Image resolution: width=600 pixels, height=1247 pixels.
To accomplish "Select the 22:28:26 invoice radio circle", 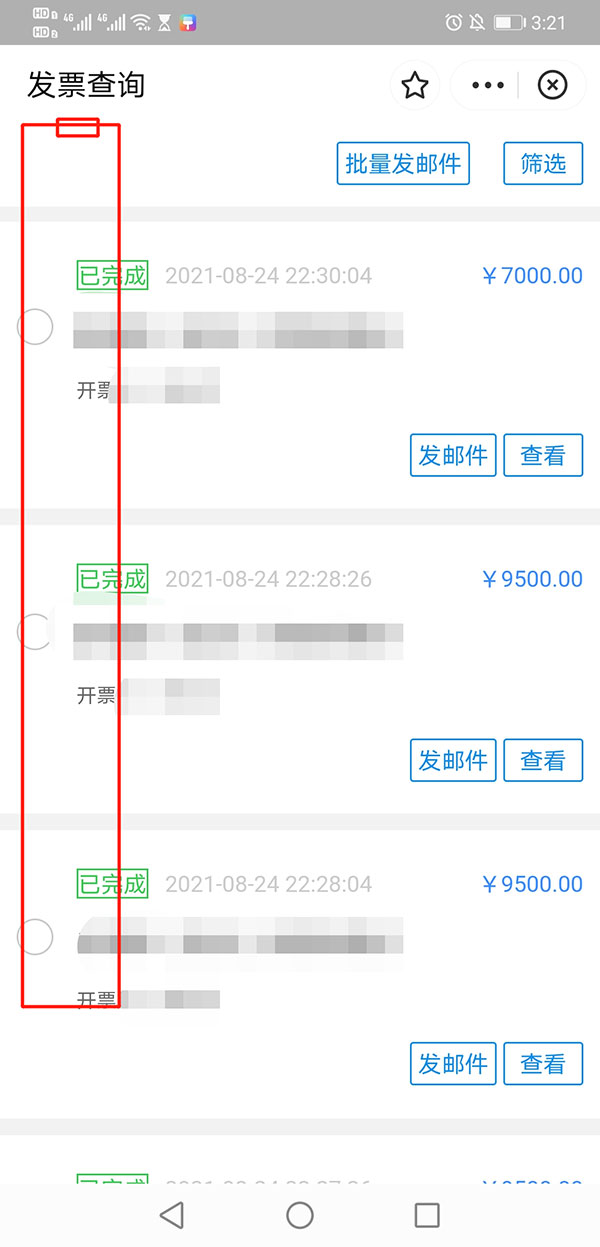I will 36,631.
